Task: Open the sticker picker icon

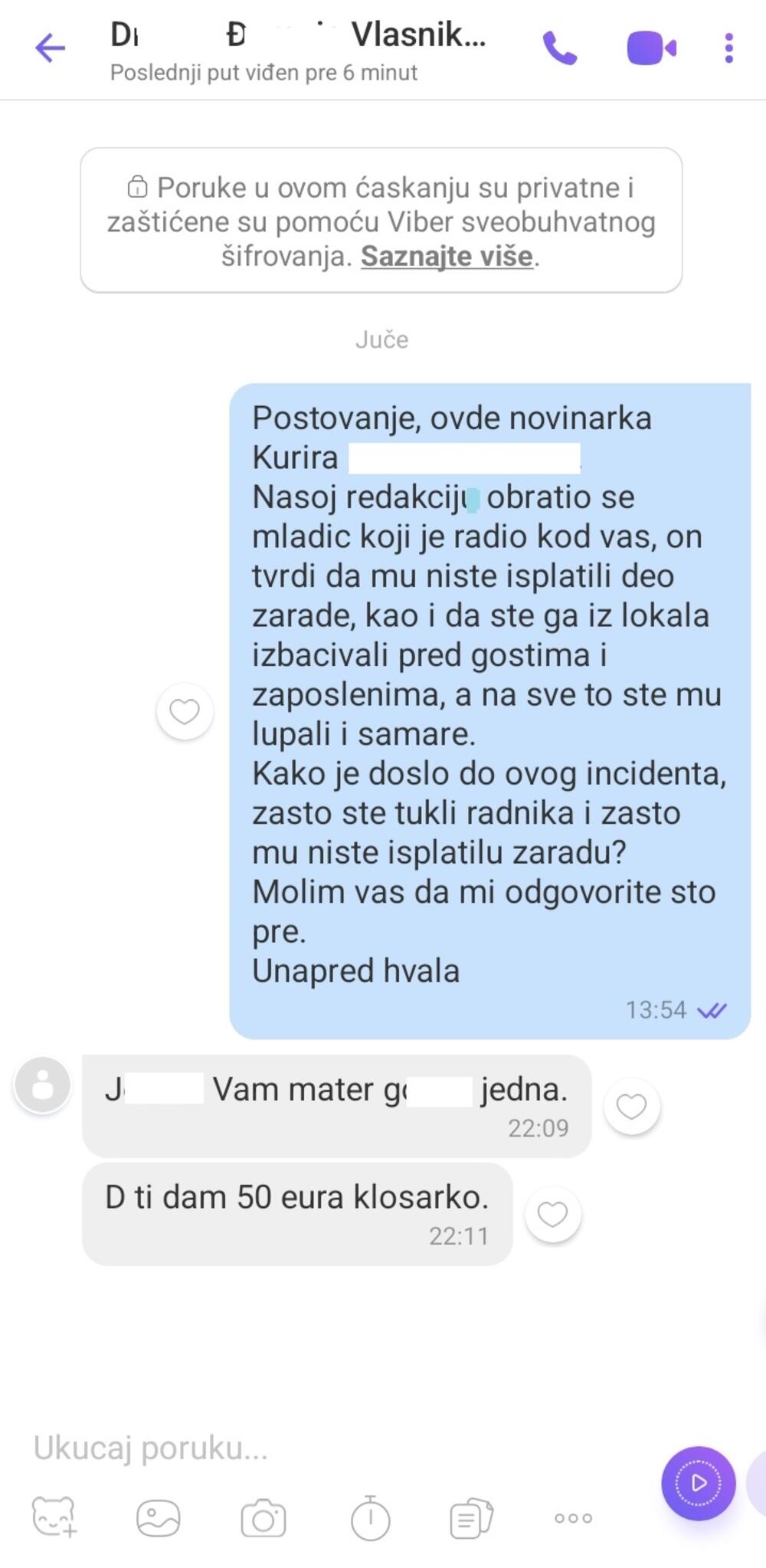Action: tap(54, 1517)
